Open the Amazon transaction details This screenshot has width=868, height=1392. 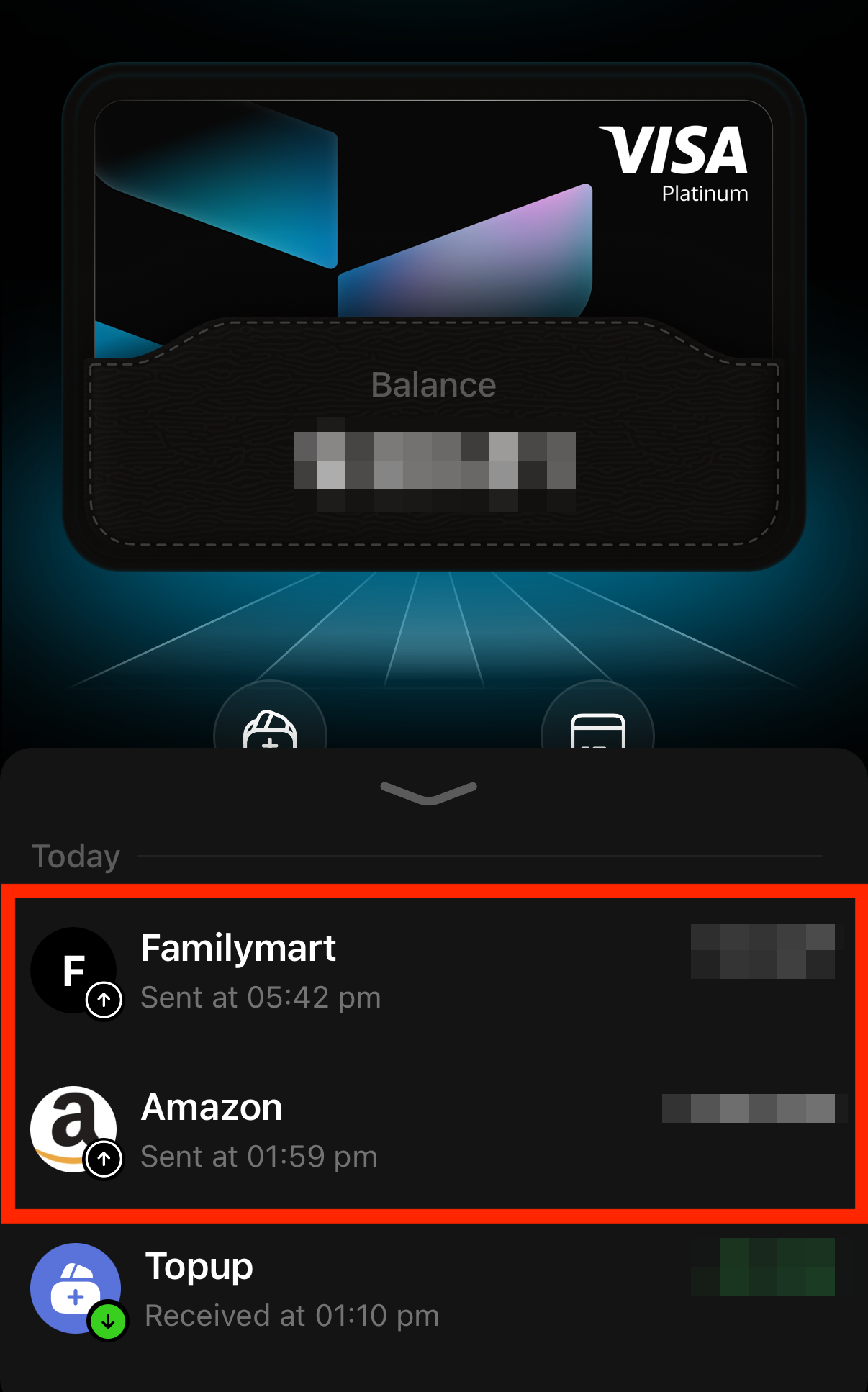pos(434,1131)
